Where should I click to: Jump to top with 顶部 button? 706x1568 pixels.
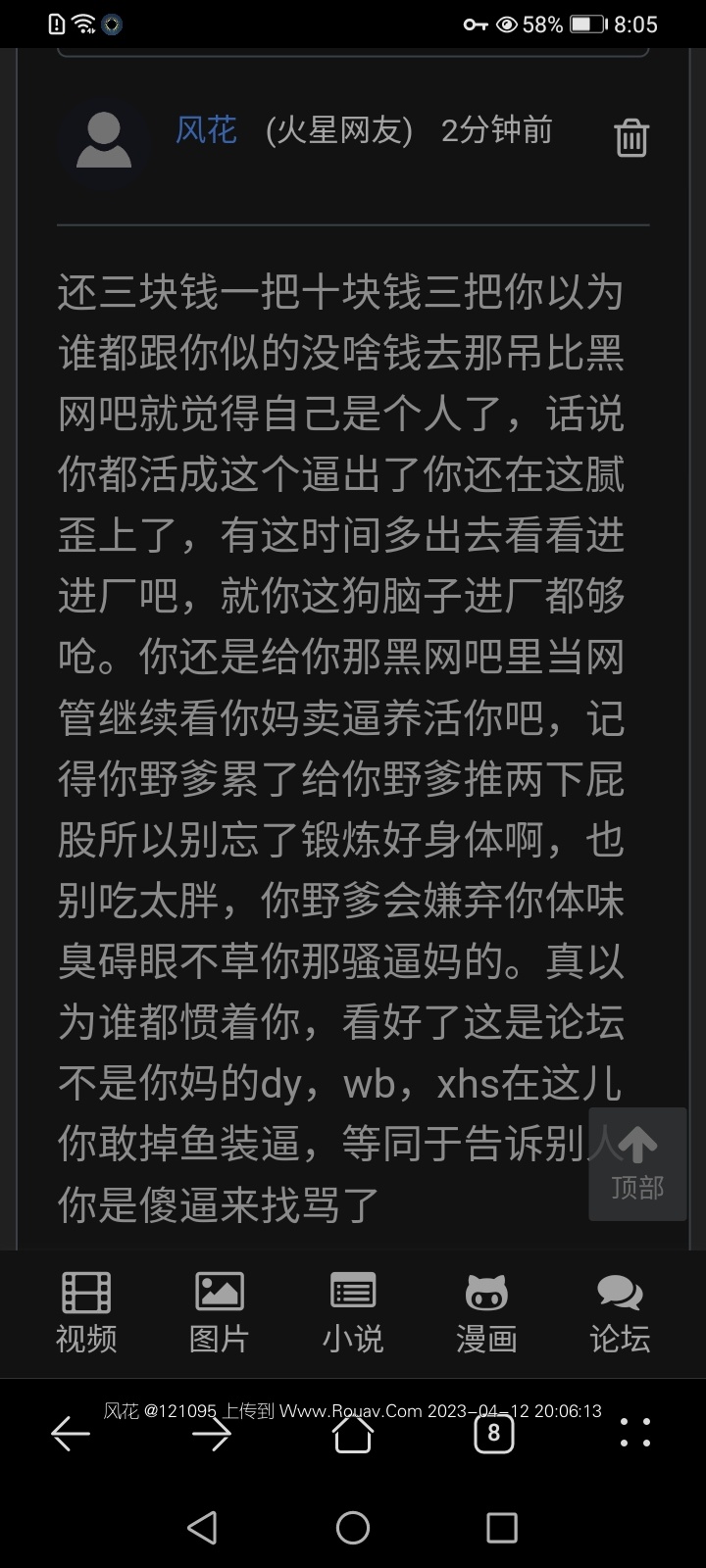tap(637, 1163)
